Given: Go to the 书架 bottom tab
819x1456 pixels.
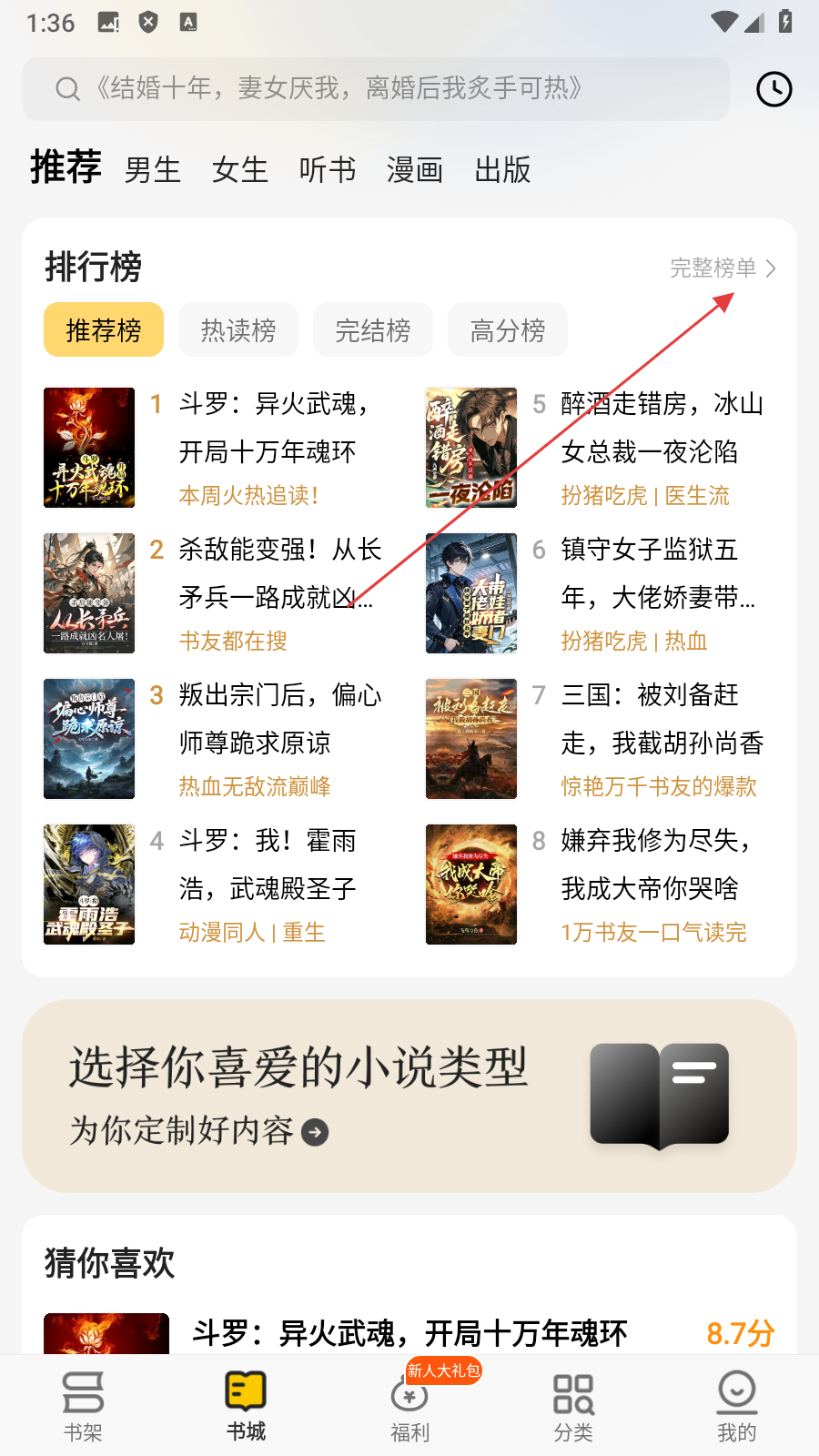Looking at the screenshot, I should tap(83, 1407).
